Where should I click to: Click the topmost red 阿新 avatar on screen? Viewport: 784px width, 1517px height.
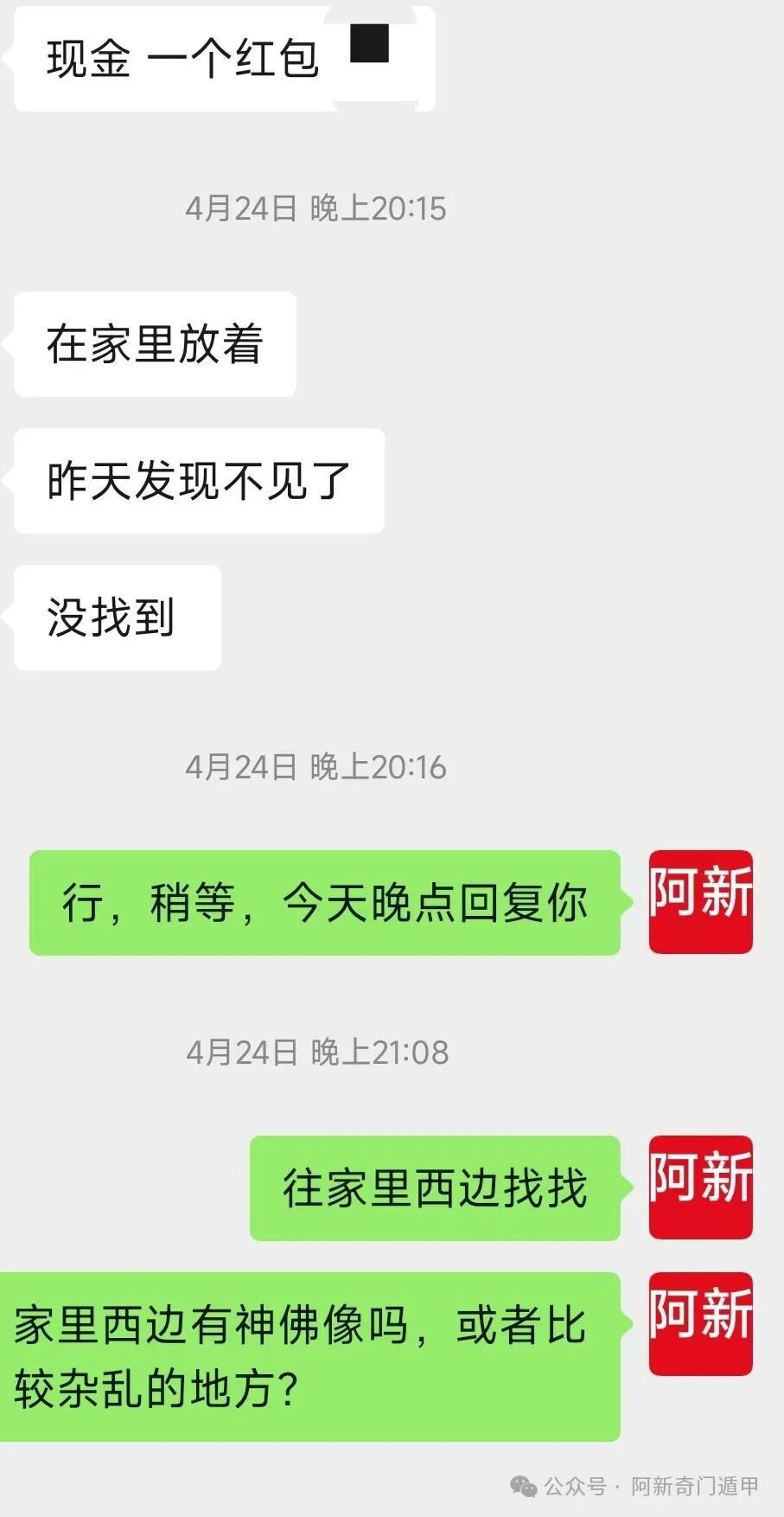pos(700,901)
